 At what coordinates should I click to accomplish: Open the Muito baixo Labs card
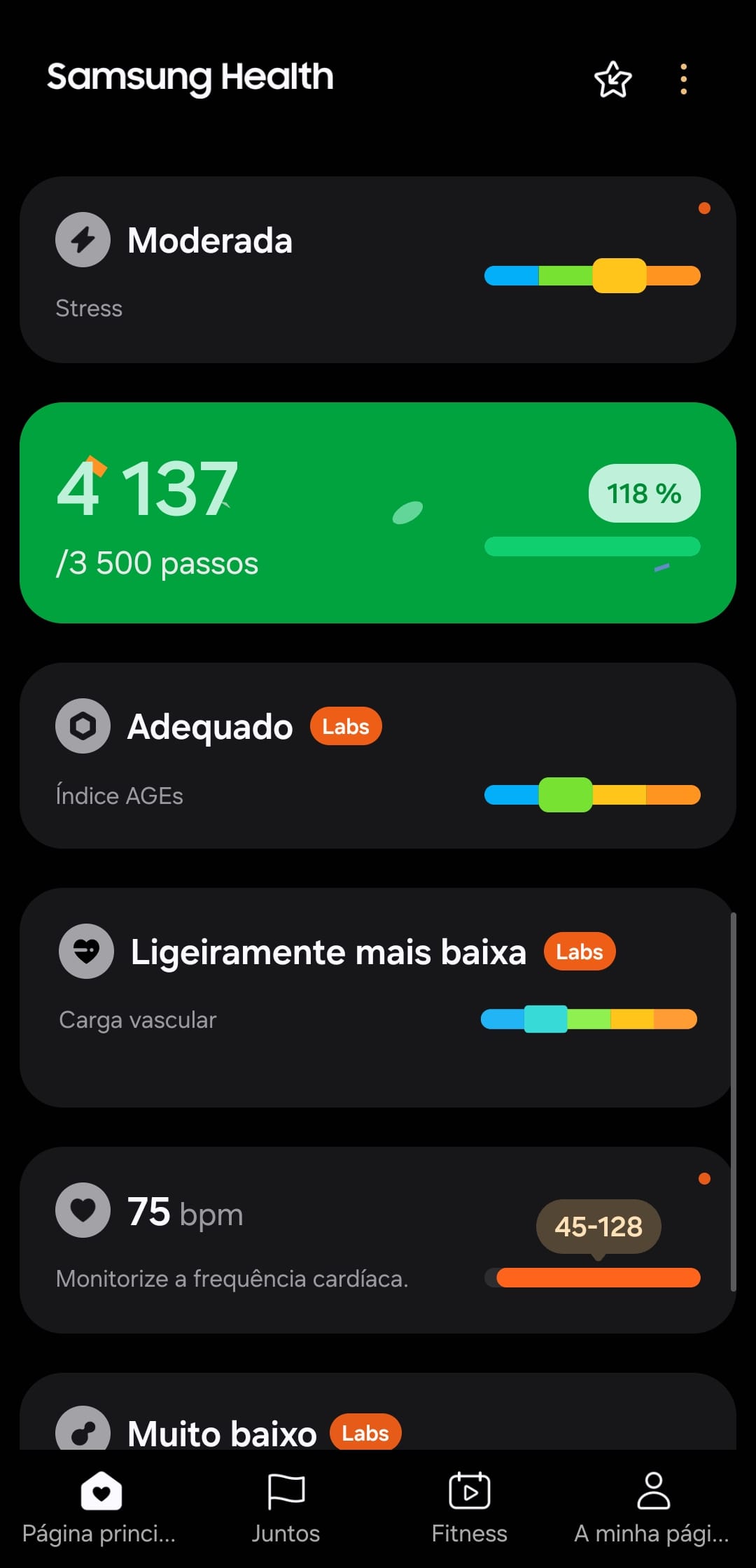click(x=377, y=1420)
